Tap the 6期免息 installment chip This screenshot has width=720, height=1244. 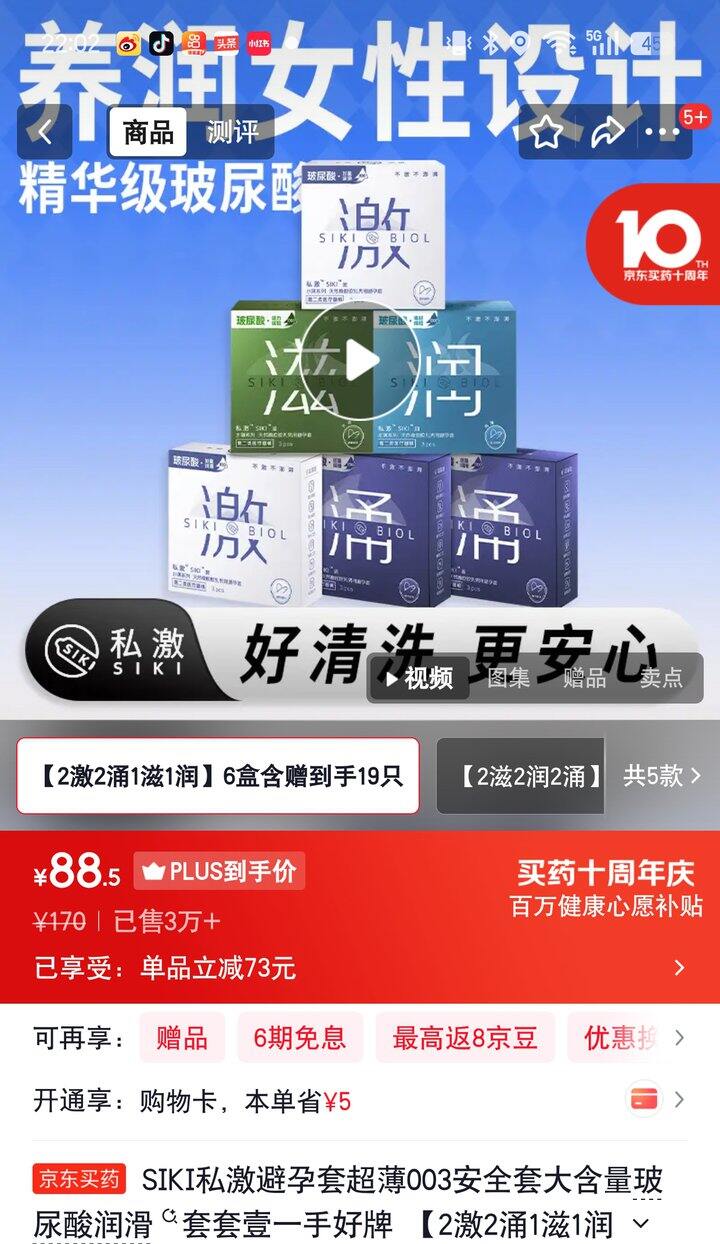[x=300, y=1038]
